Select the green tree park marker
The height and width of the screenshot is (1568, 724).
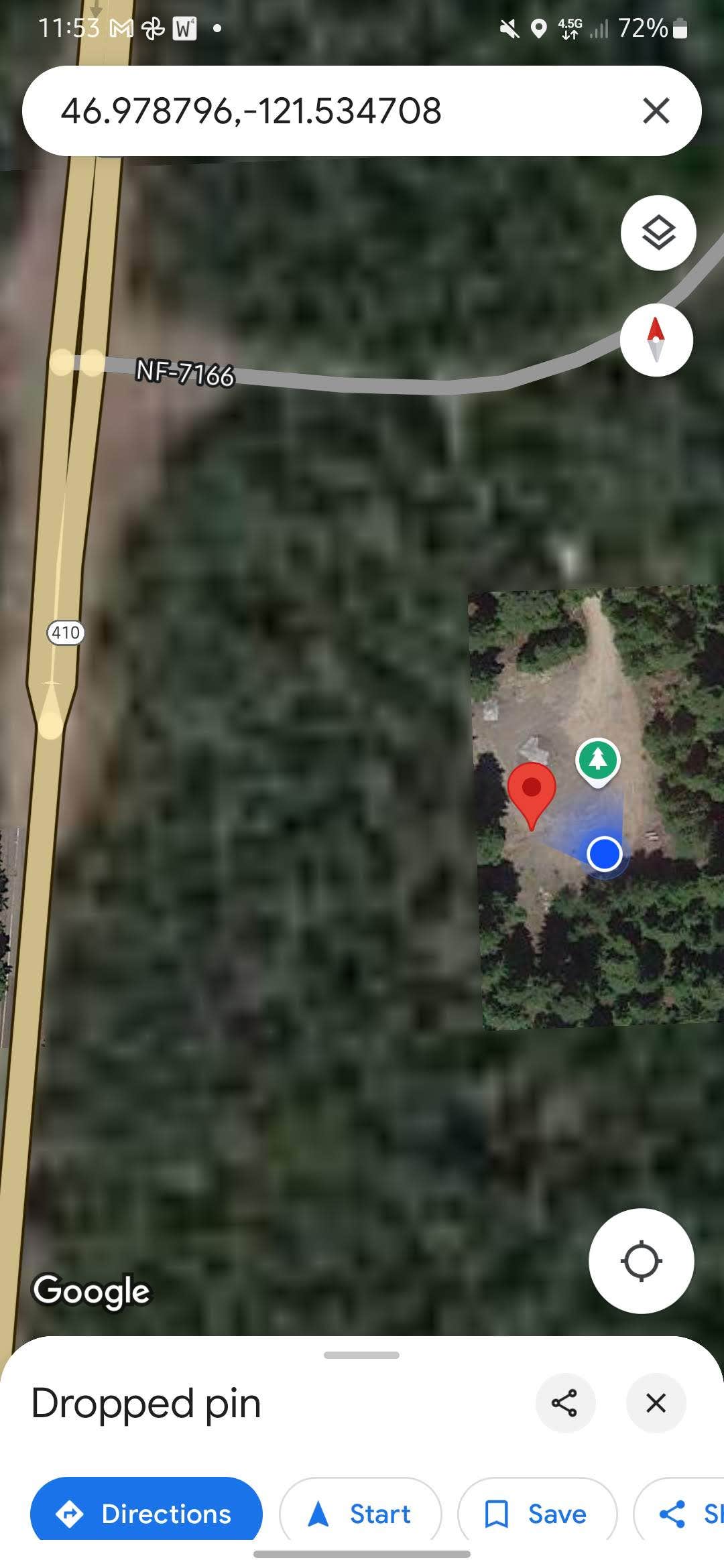(x=597, y=761)
